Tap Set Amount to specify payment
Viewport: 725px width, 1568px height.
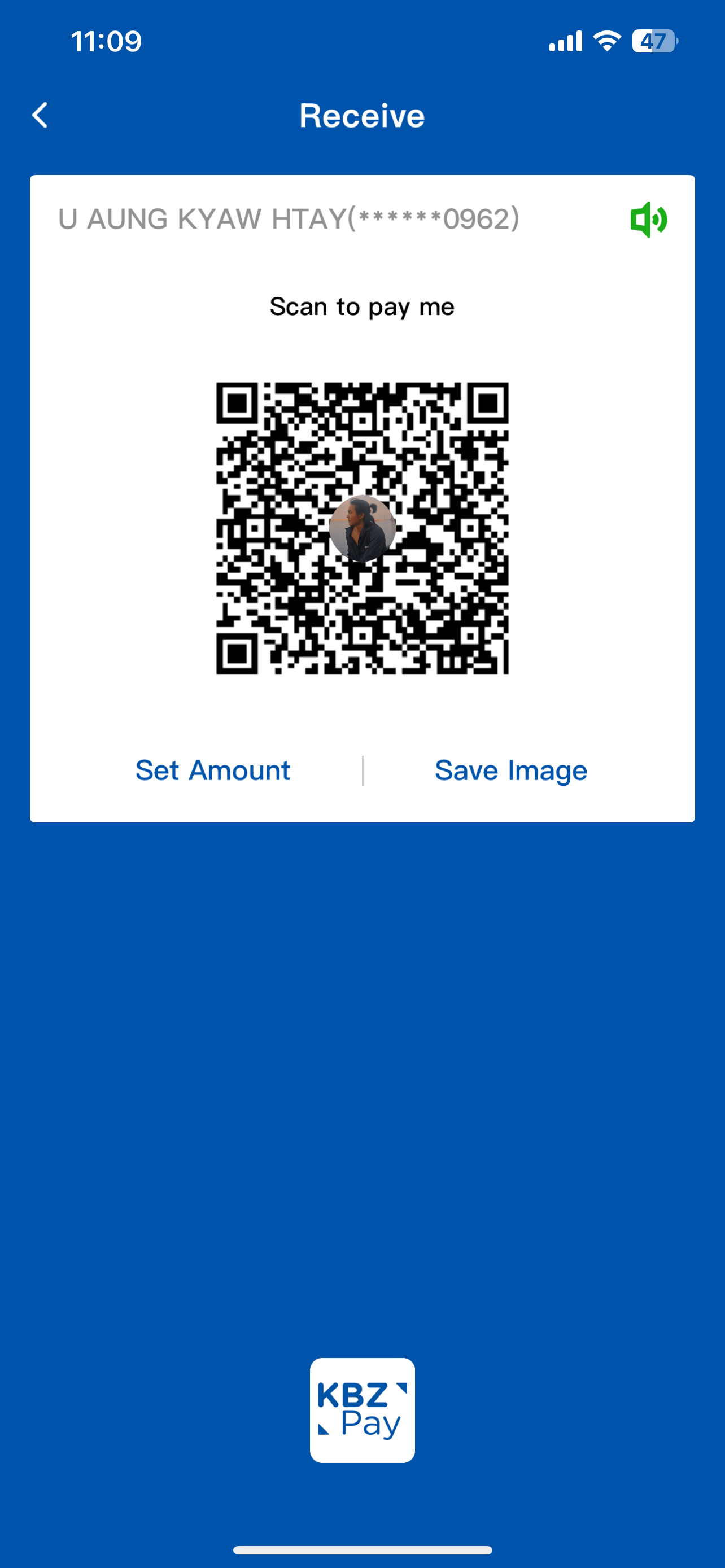pyautogui.click(x=212, y=770)
